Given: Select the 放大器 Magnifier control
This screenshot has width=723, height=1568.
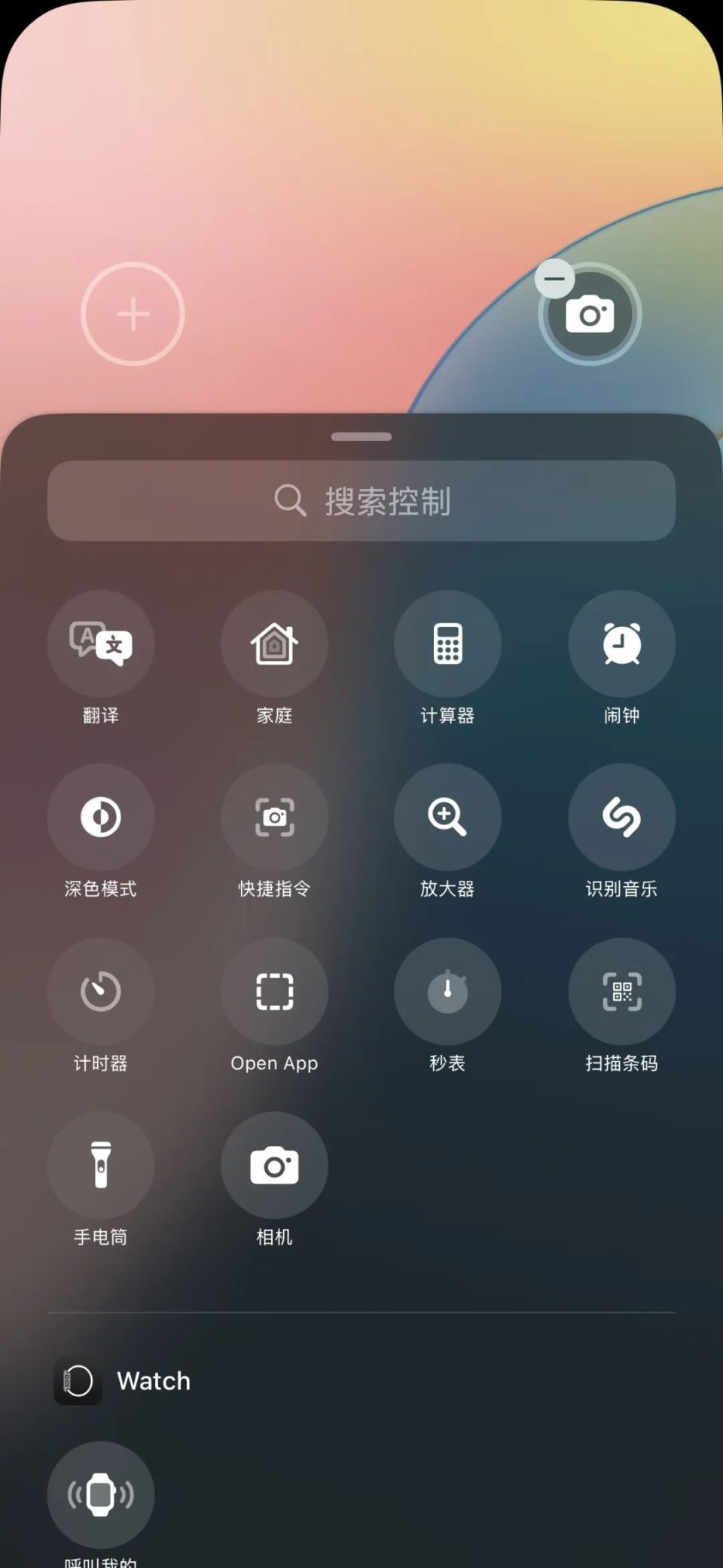Looking at the screenshot, I should tap(448, 816).
